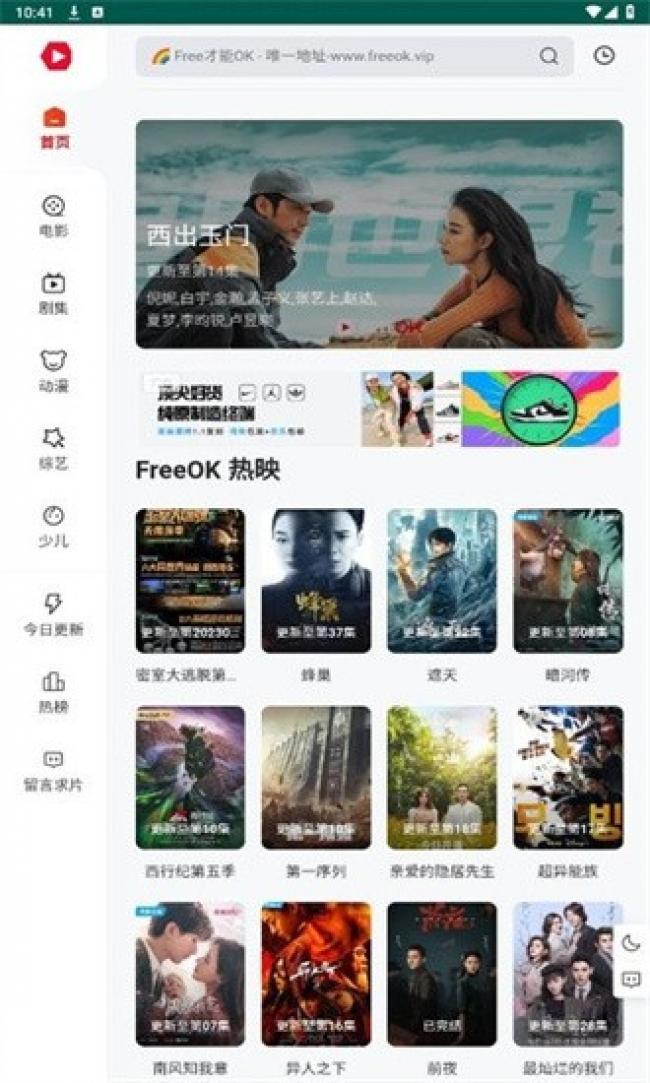Open 西行纪第五季 card
This screenshot has height=1083, width=650.
pos(190,777)
